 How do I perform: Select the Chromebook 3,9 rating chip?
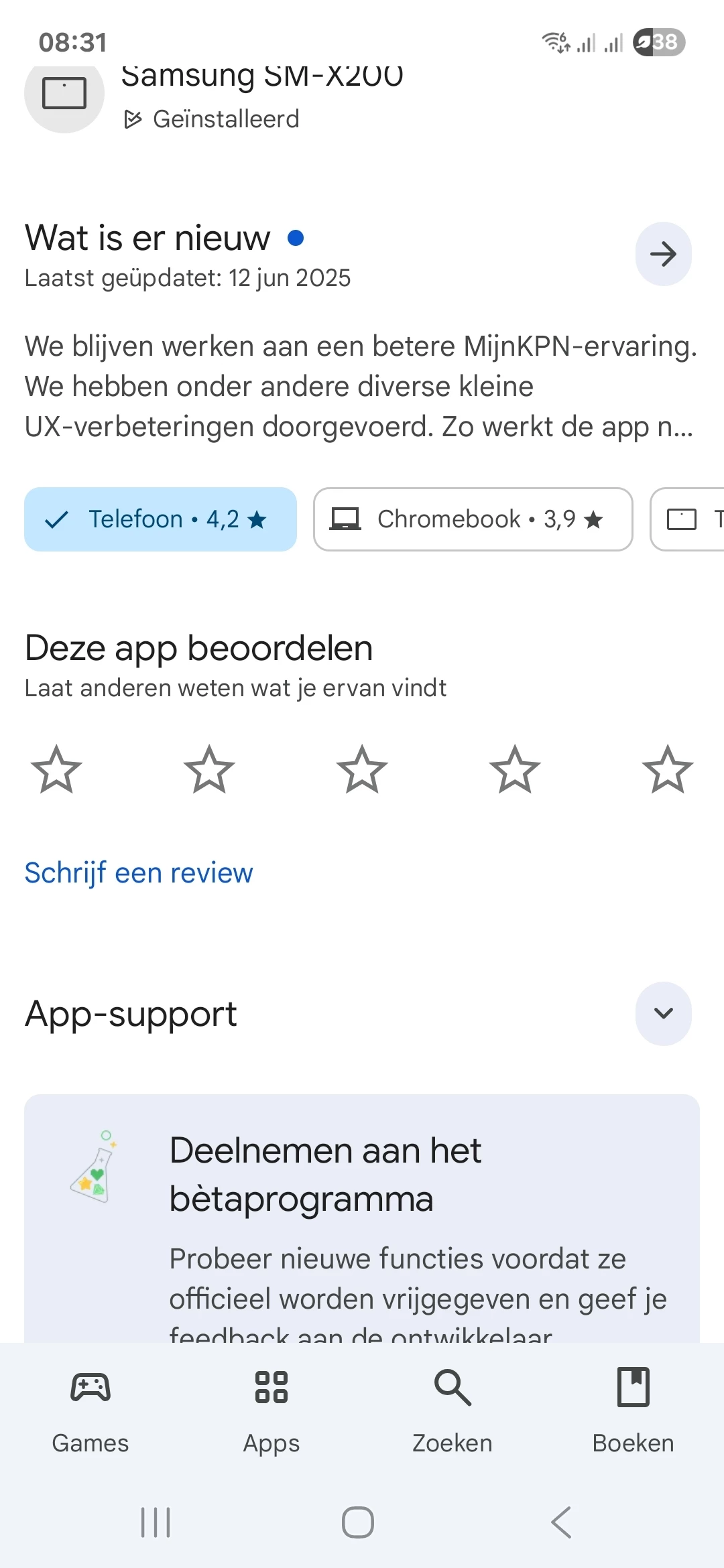[x=473, y=519]
